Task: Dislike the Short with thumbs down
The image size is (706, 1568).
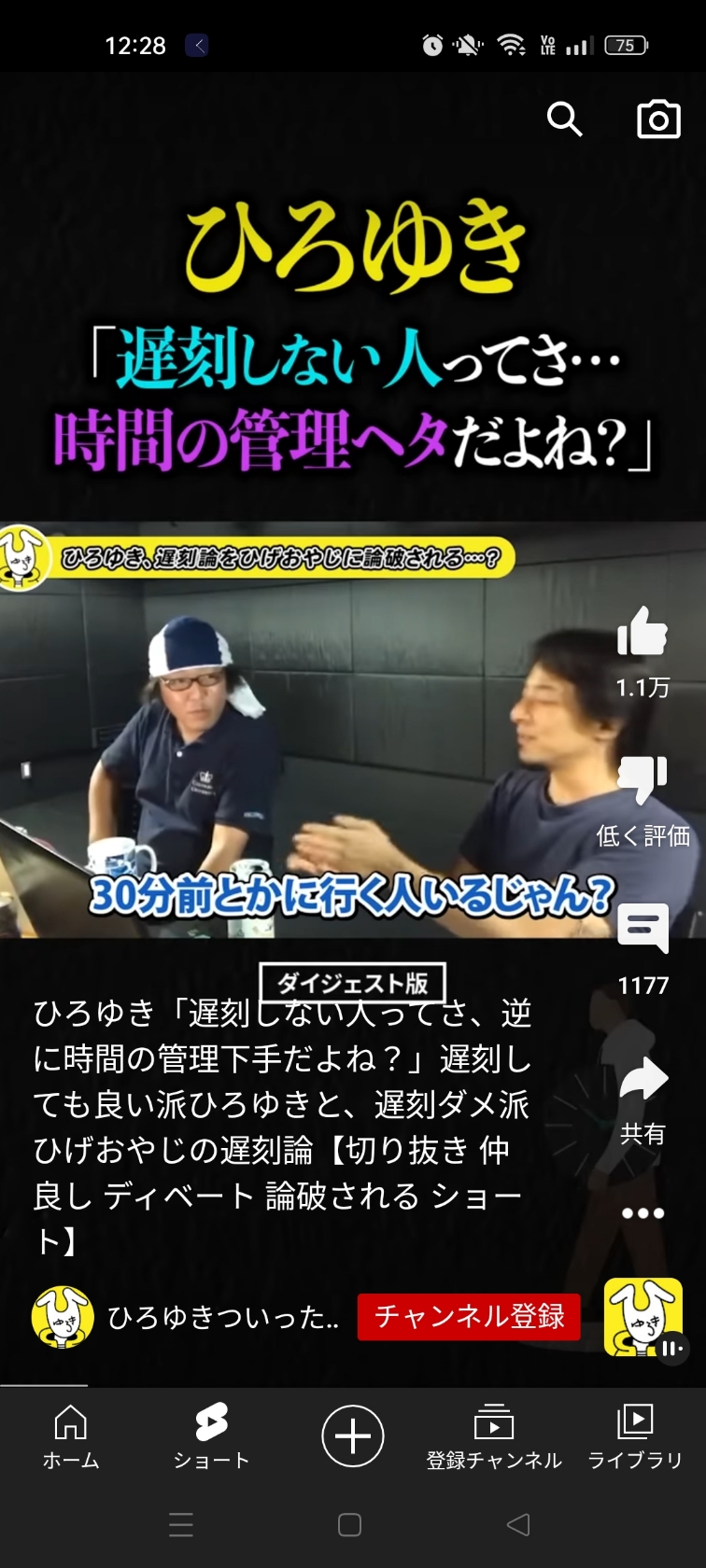Action: [x=642, y=779]
